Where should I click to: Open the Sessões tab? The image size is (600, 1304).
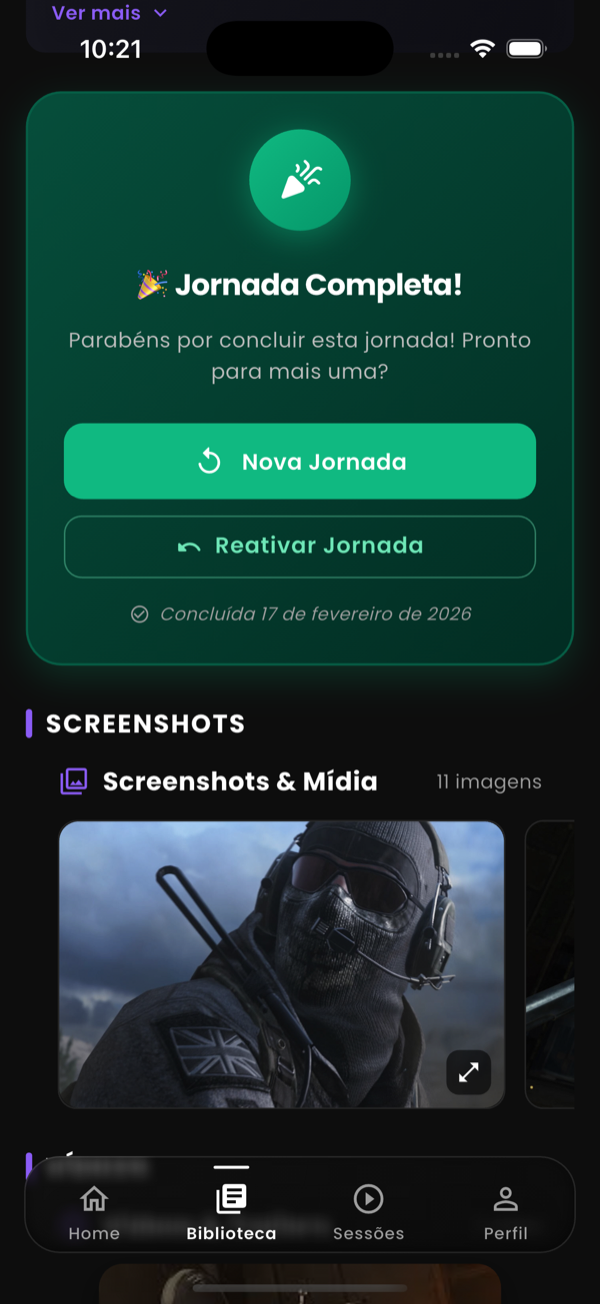click(369, 1211)
